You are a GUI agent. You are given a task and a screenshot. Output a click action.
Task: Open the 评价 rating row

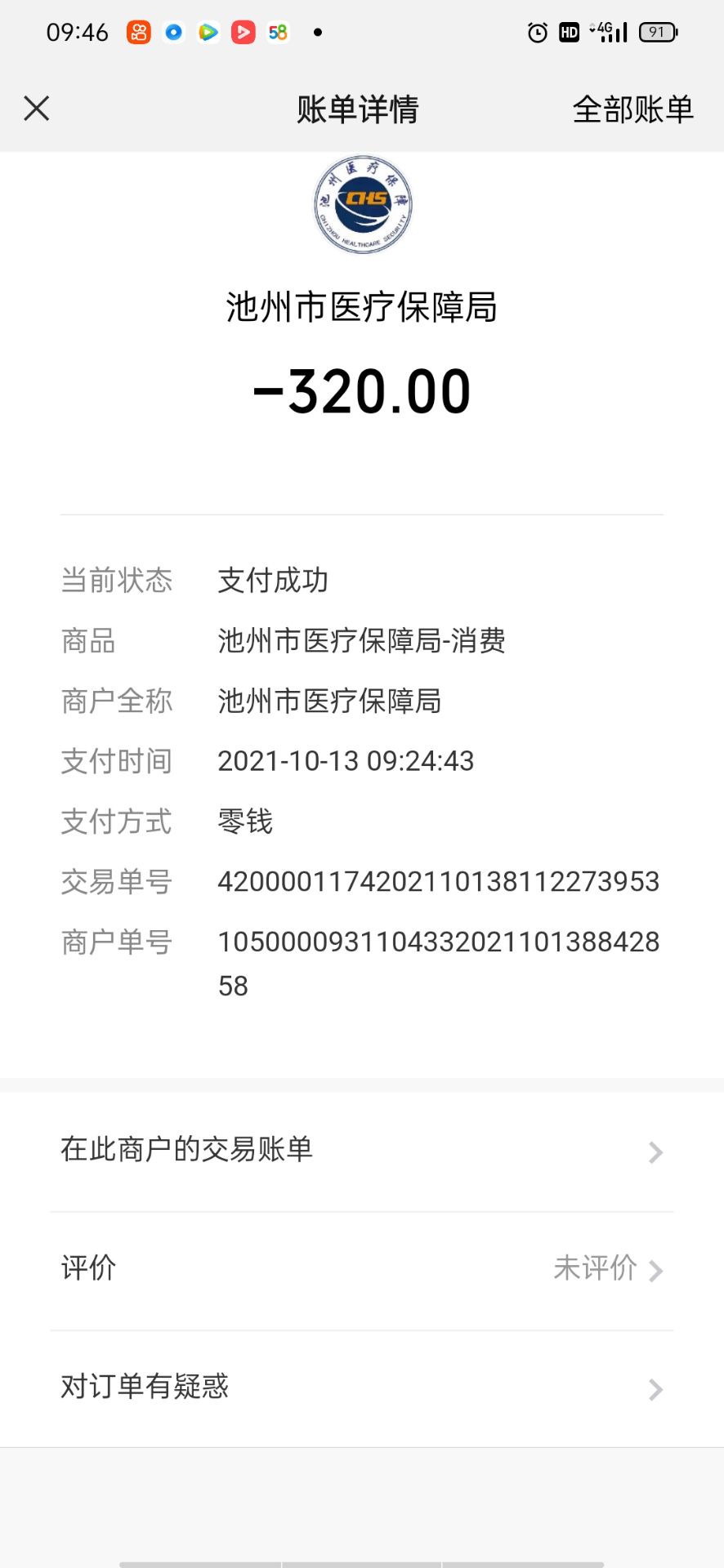(361, 1269)
